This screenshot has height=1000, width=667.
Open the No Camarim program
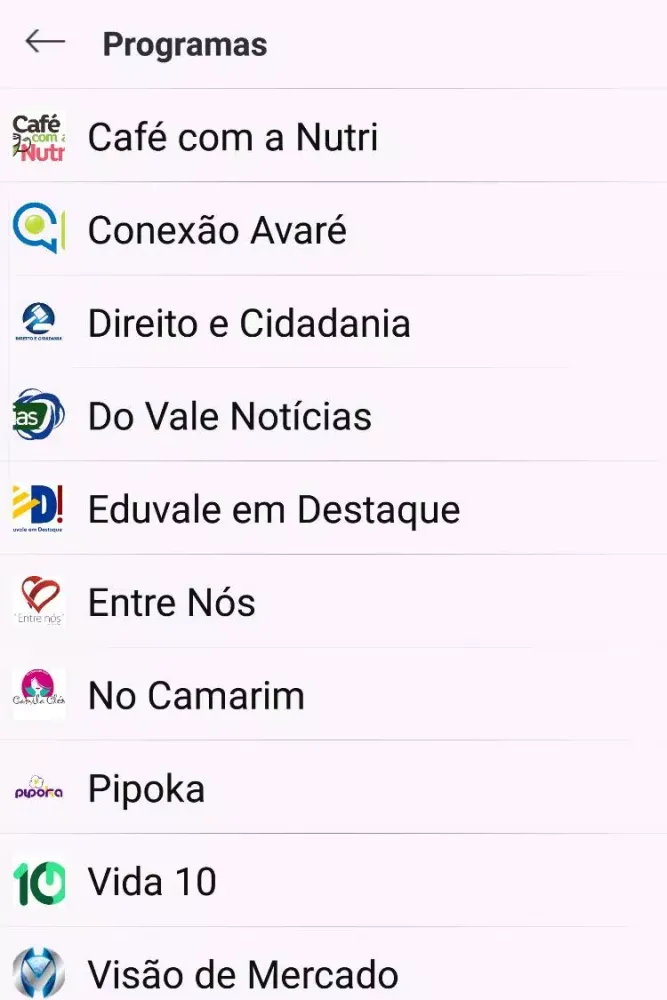coord(196,695)
